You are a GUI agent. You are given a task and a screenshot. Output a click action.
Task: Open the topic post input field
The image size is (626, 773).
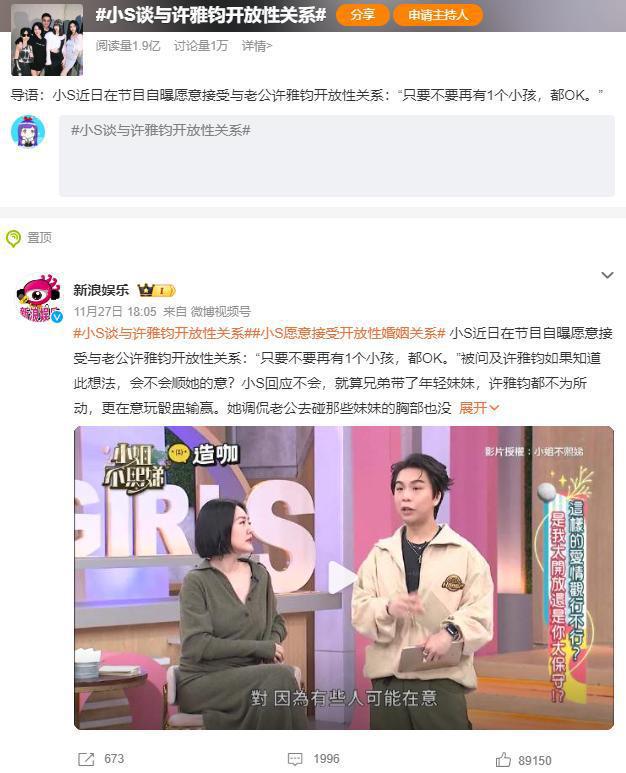[336, 156]
